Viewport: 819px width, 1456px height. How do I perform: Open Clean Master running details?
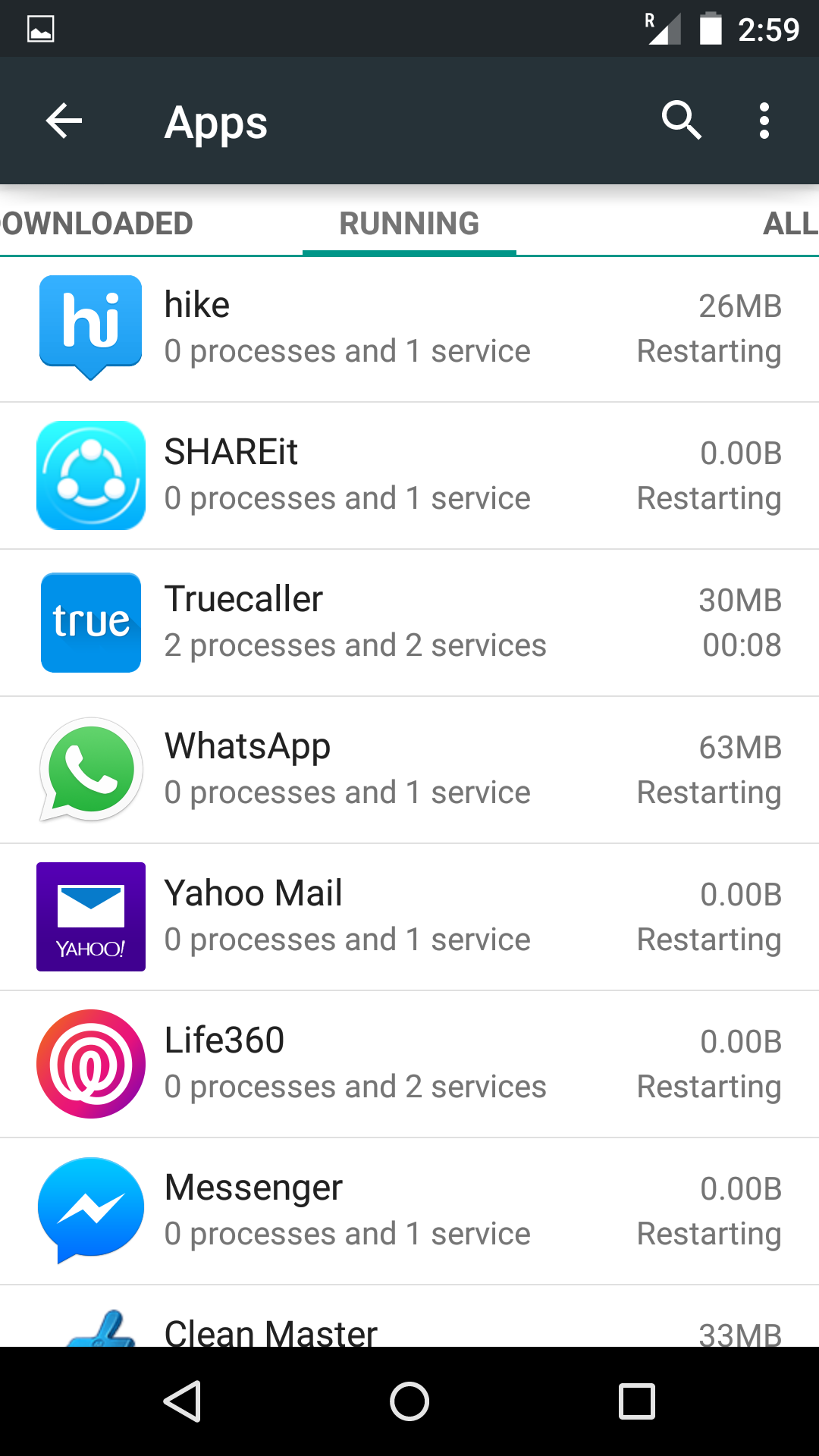(x=409, y=1327)
